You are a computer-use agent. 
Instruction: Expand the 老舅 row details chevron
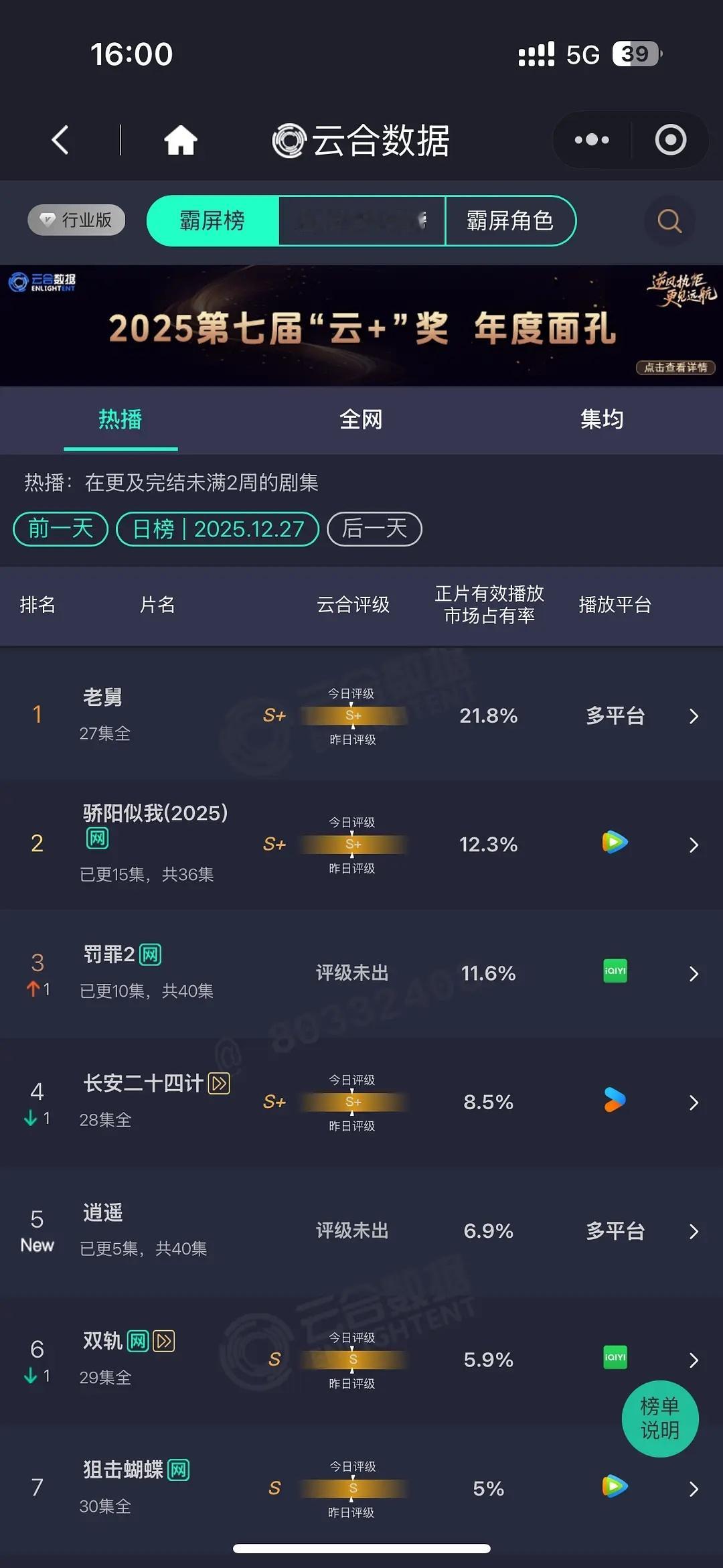pyautogui.click(x=694, y=716)
